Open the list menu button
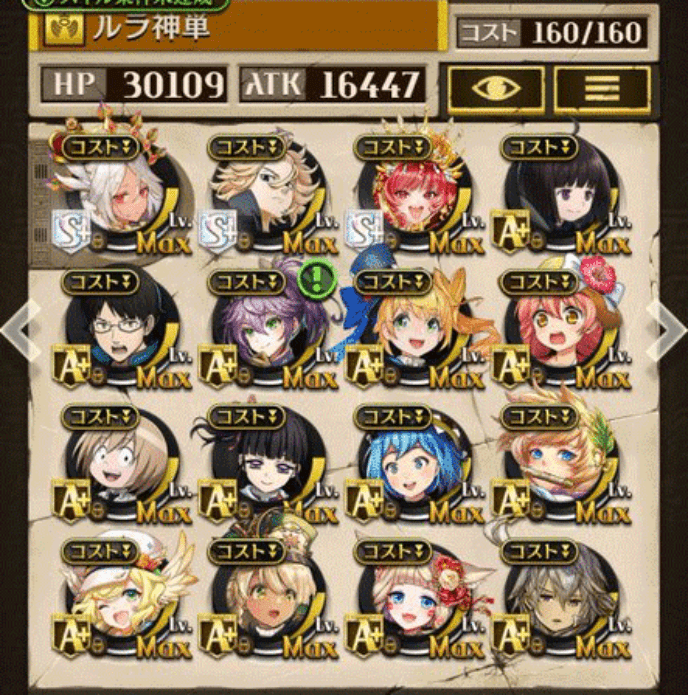 click(602, 90)
